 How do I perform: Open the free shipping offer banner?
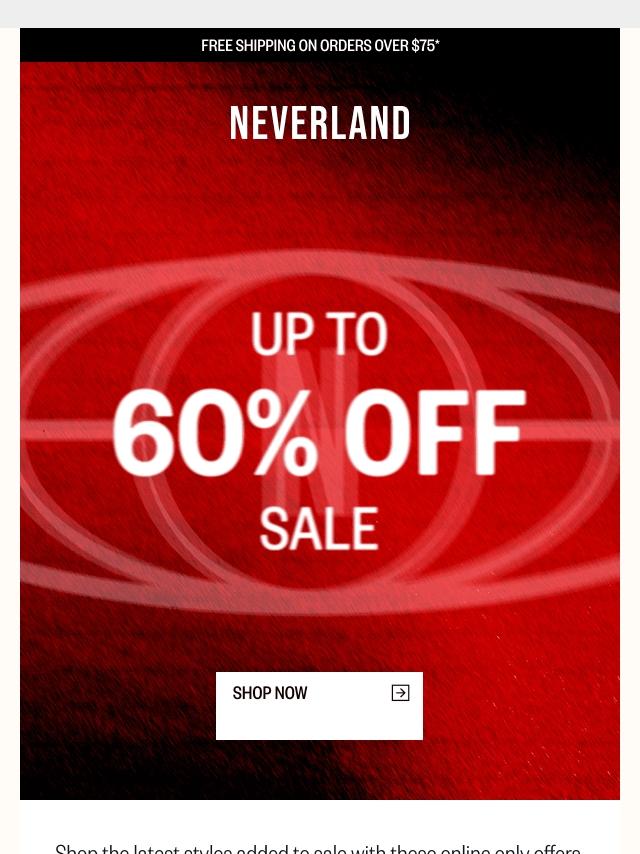click(x=320, y=45)
